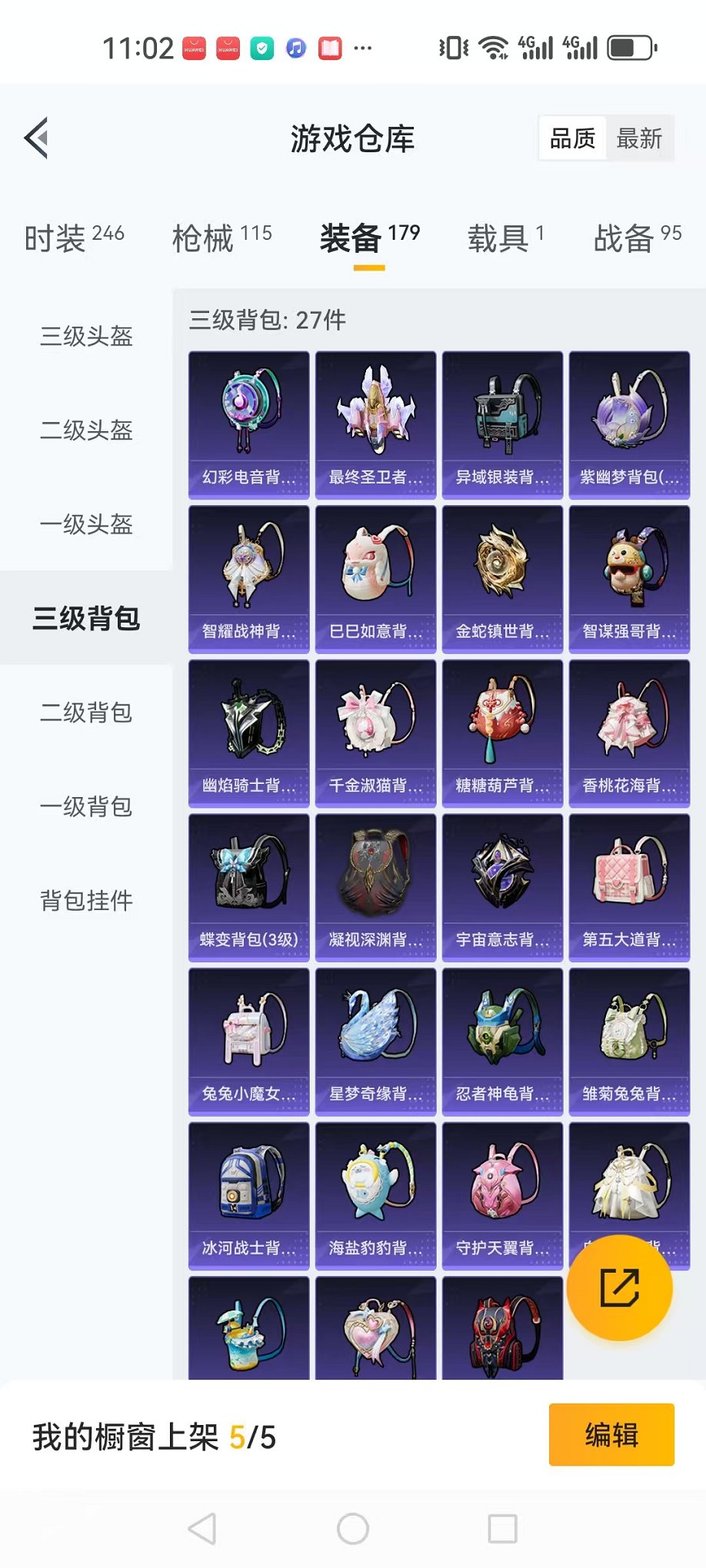The image size is (706, 1568).
Task: Select 二级头盔 in the side menu
Action: [86, 430]
